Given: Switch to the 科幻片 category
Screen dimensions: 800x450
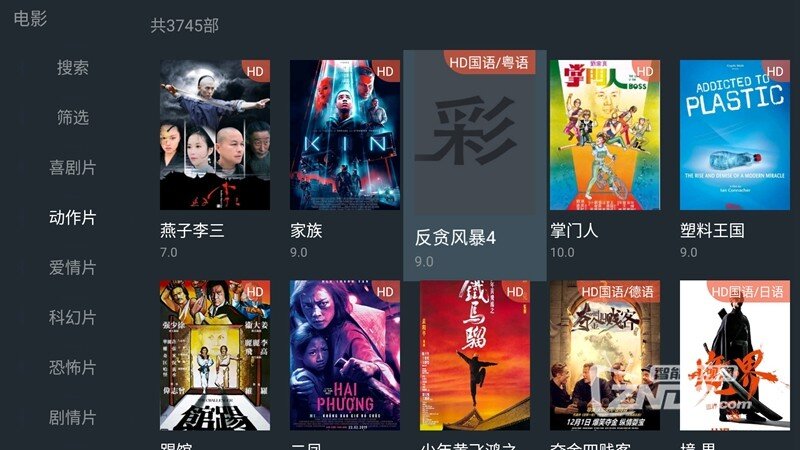Looking at the screenshot, I should pyautogui.click(x=73, y=318).
